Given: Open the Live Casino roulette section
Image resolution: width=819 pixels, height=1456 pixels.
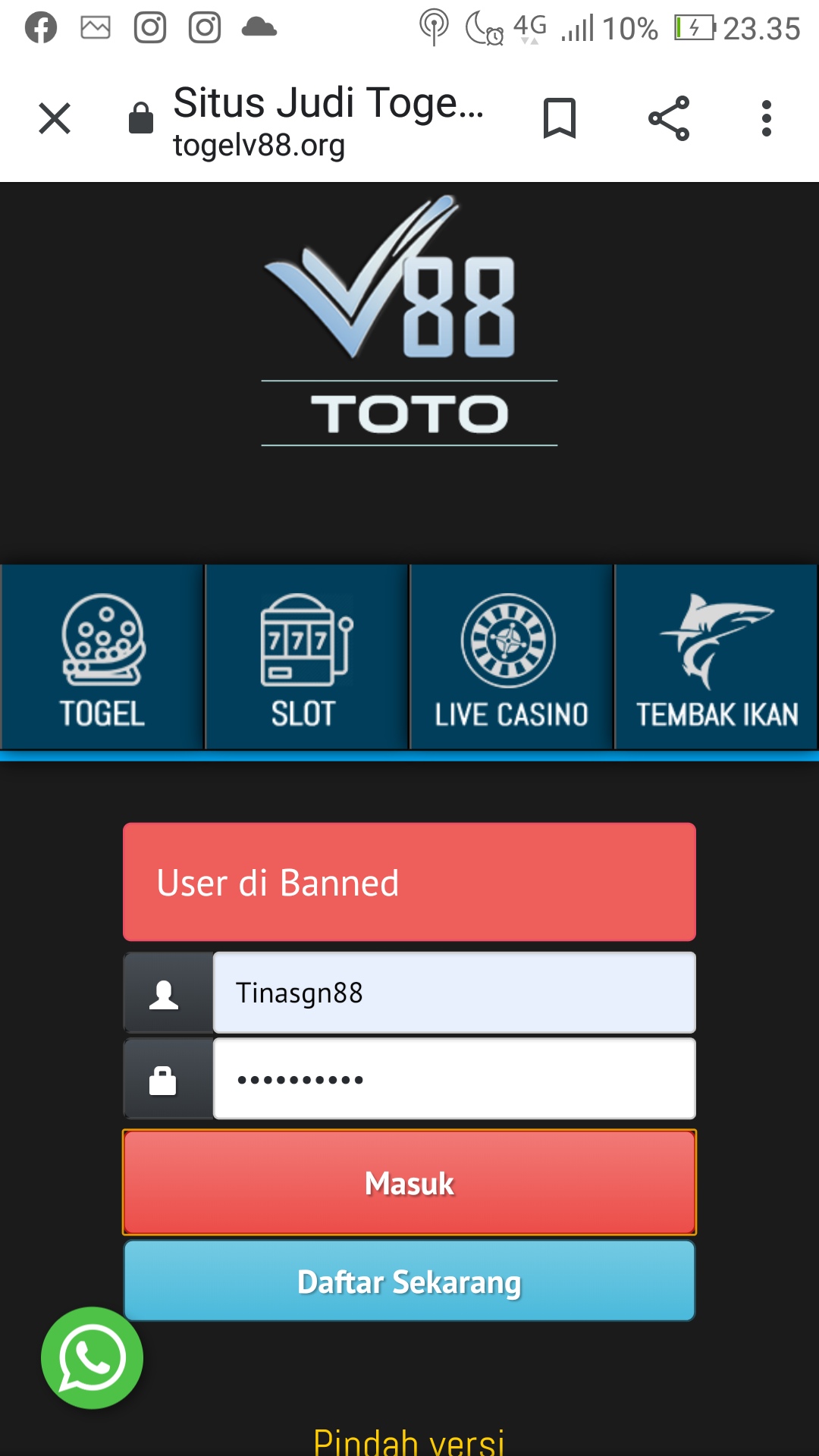Looking at the screenshot, I should pos(510,656).
